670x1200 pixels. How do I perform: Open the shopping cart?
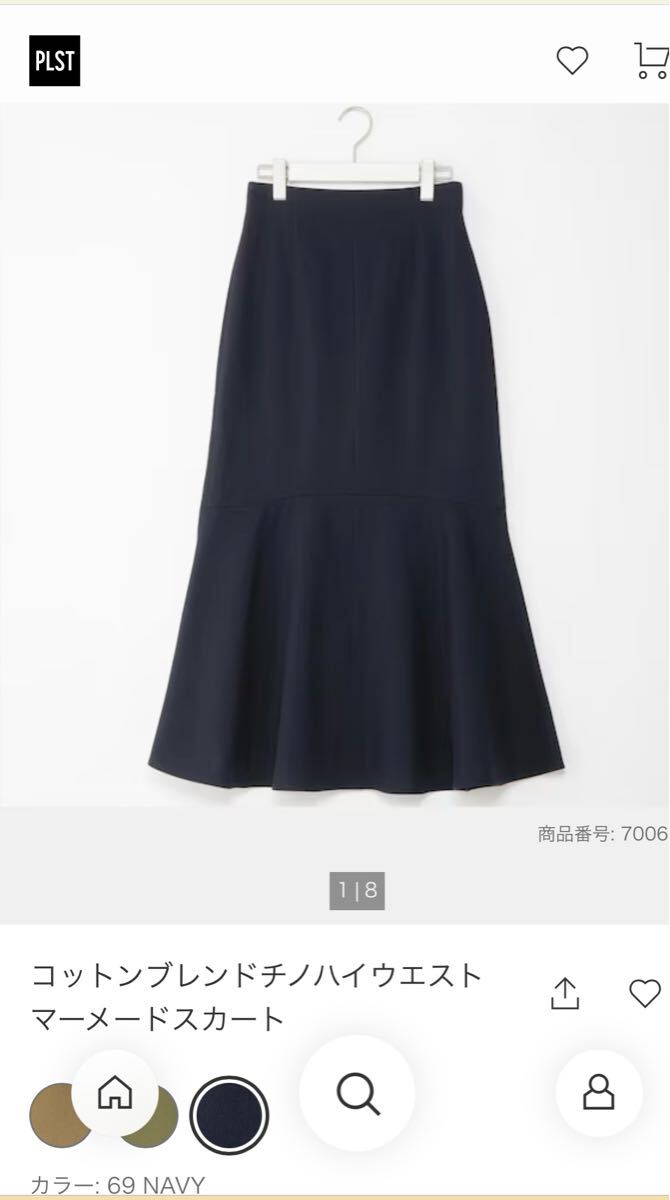pos(652,61)
